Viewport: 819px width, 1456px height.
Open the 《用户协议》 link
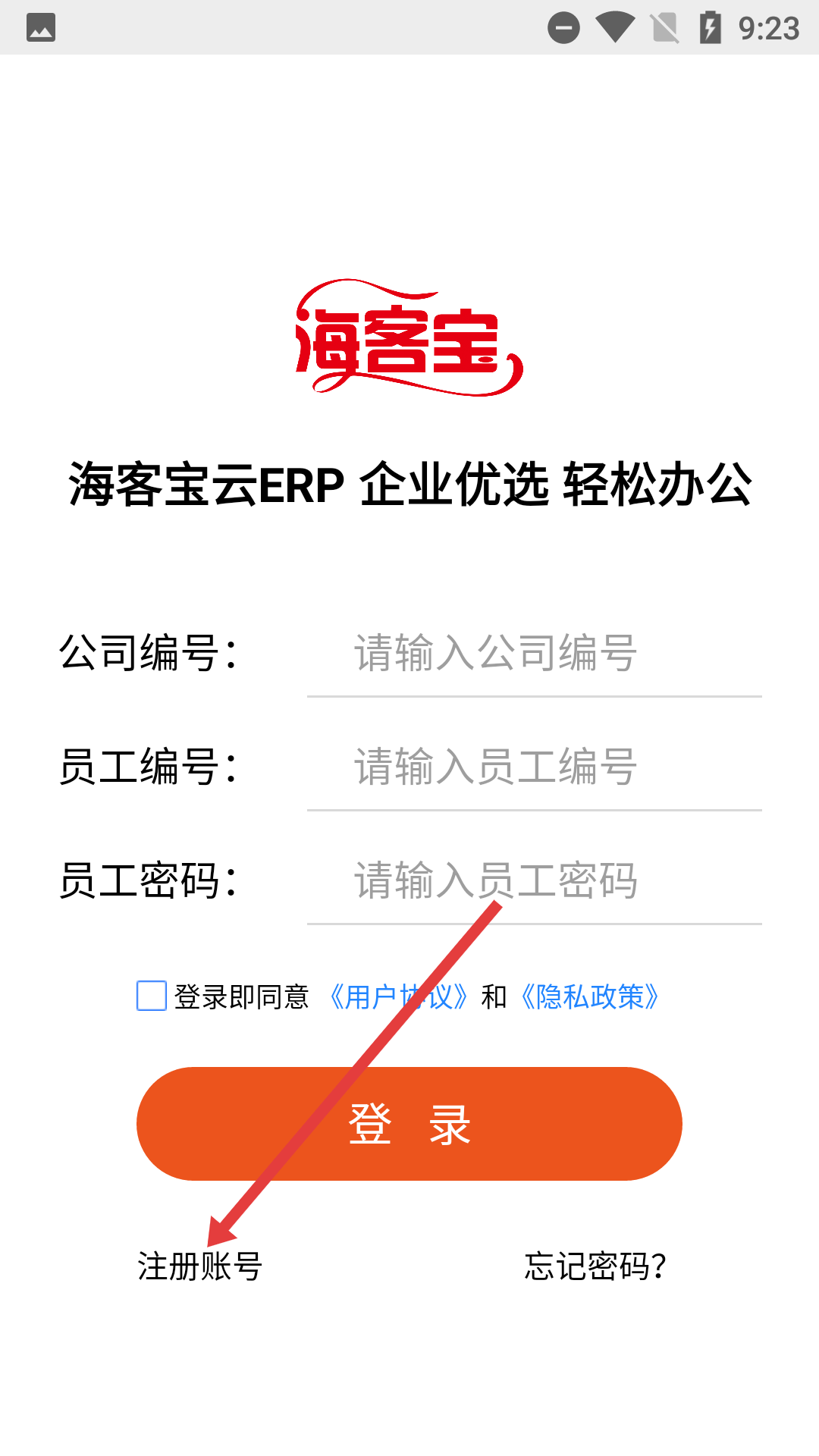399,996
